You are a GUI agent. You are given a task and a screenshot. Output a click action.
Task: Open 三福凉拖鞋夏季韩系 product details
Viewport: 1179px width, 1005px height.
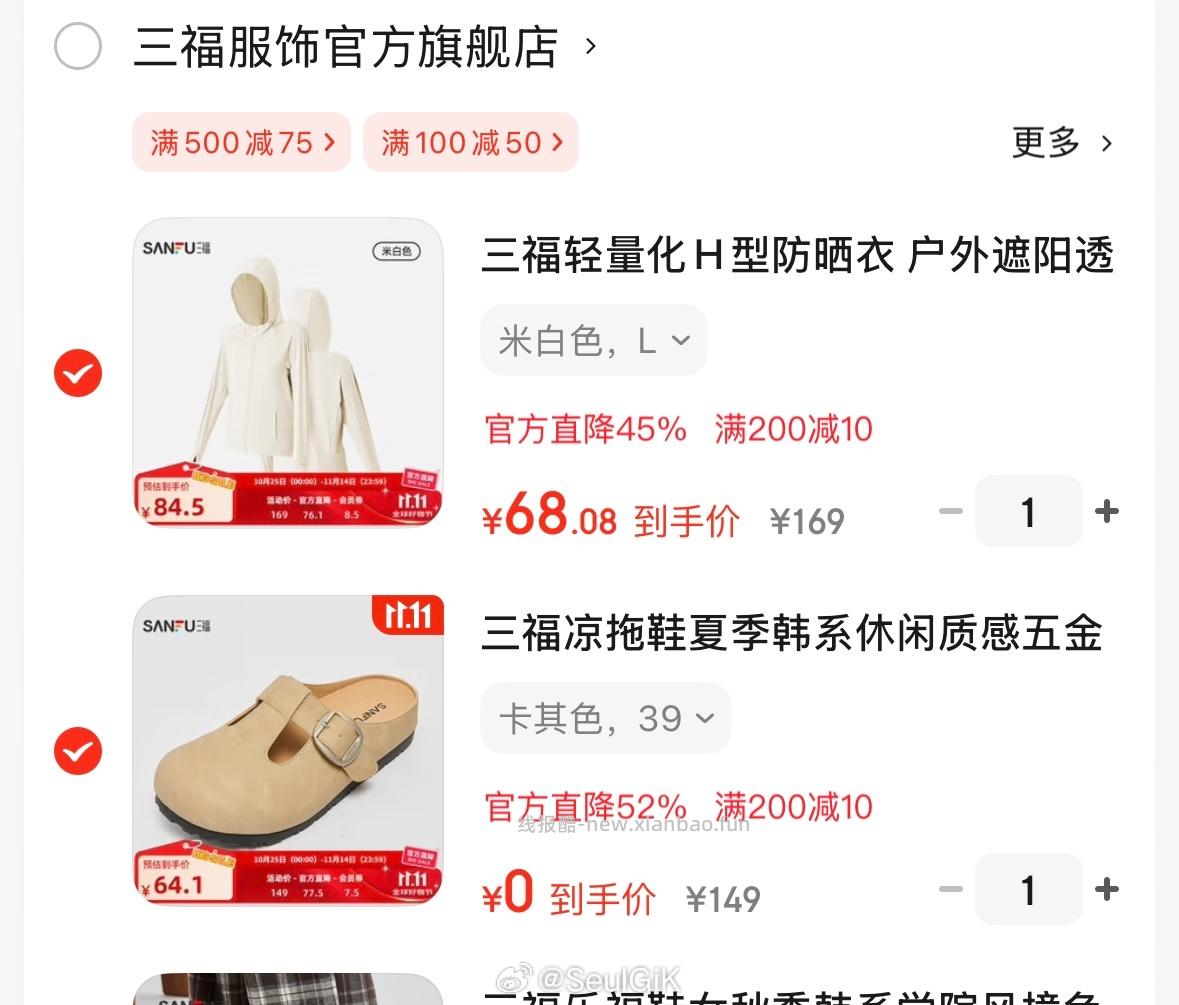[791, 633]
